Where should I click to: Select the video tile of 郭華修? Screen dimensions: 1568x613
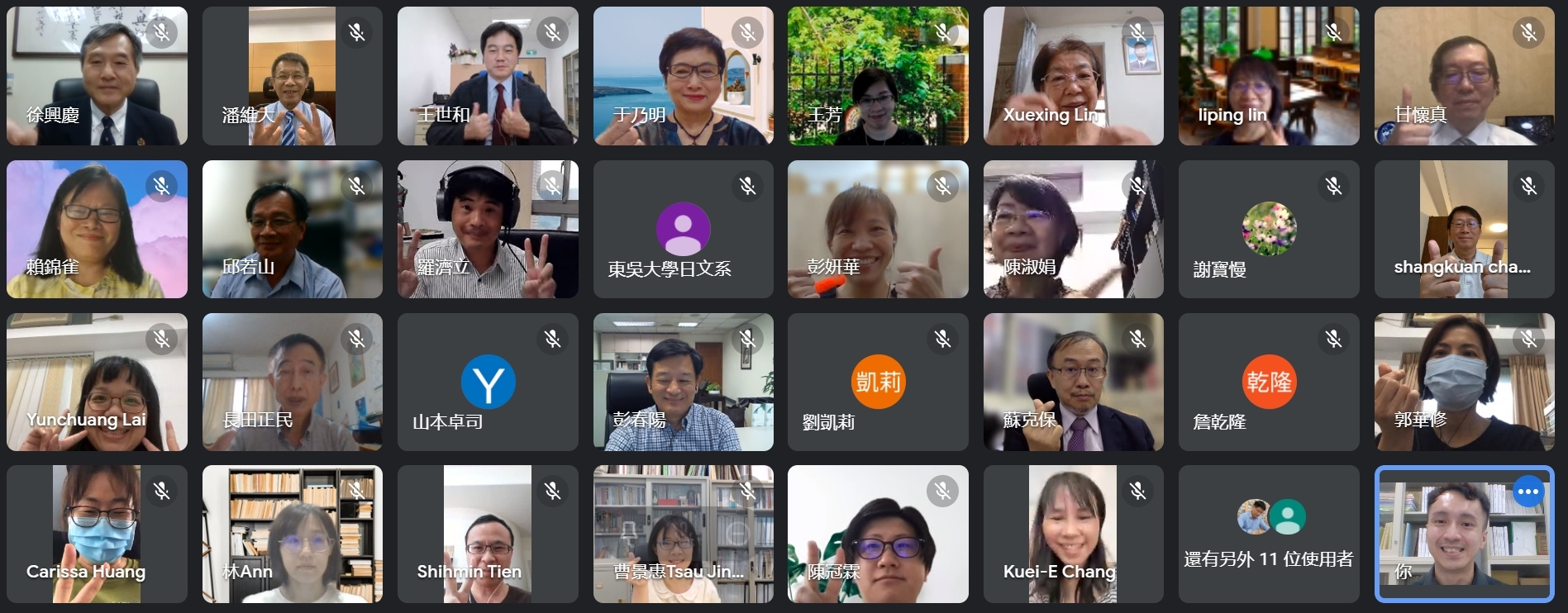1464,382
